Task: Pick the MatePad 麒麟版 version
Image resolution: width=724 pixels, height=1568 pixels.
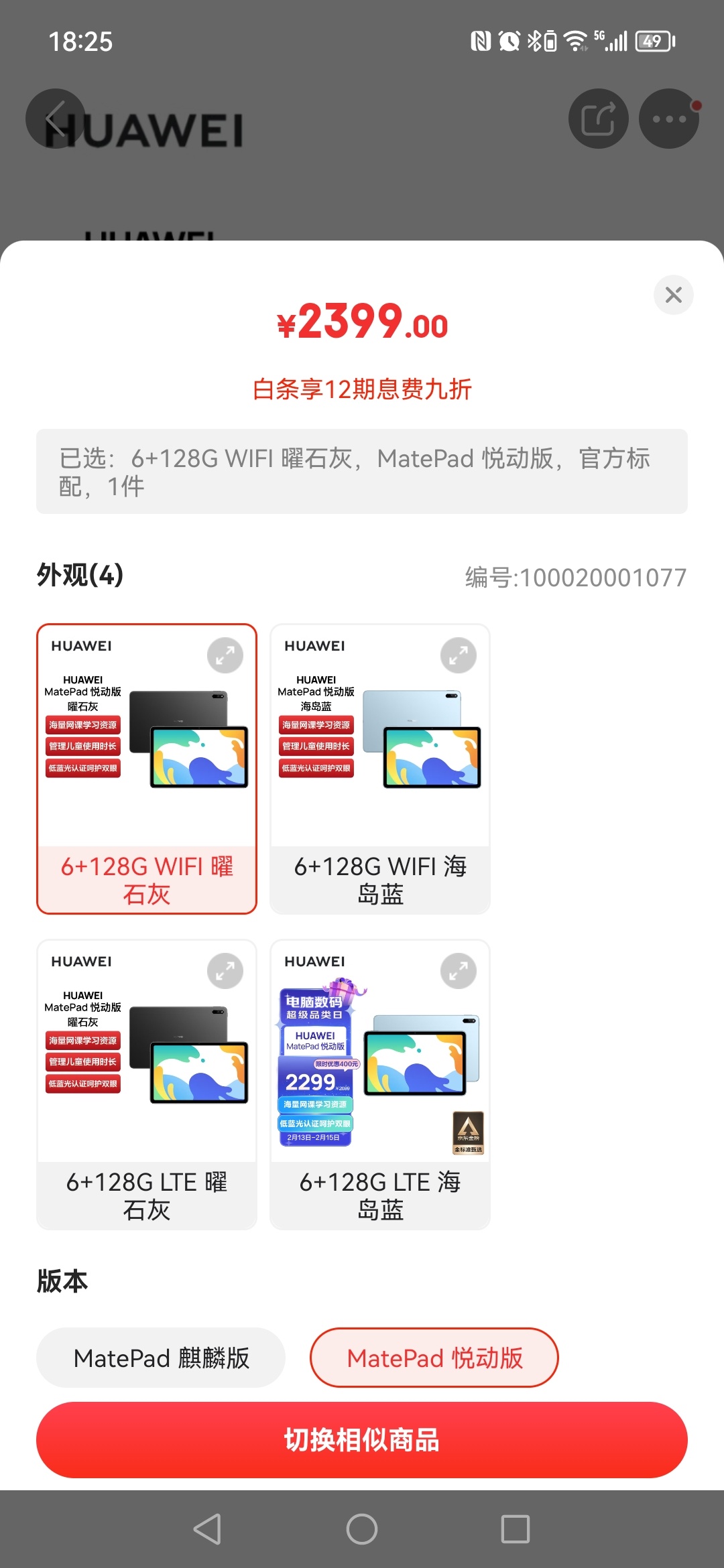Action: tap(161, 1358)
